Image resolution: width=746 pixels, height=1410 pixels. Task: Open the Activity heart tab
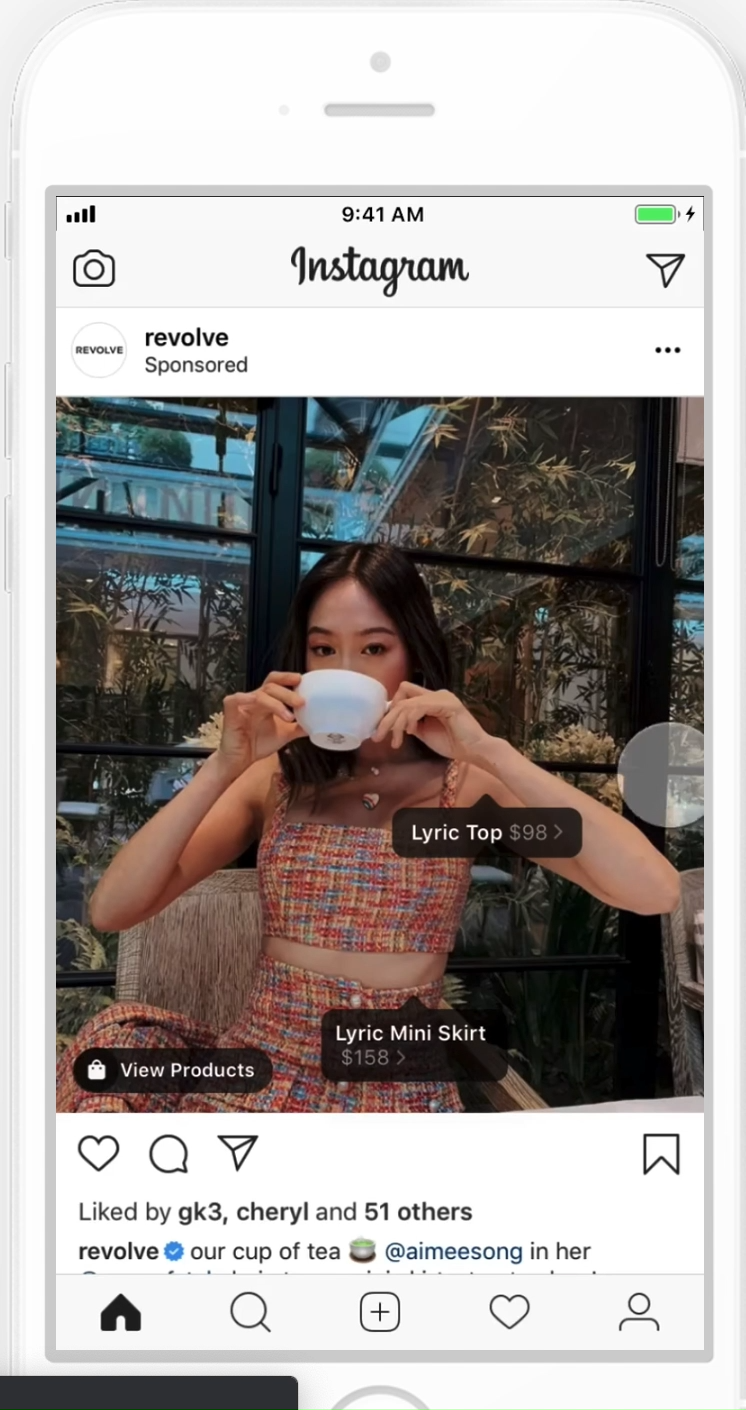click(509, 1312)
